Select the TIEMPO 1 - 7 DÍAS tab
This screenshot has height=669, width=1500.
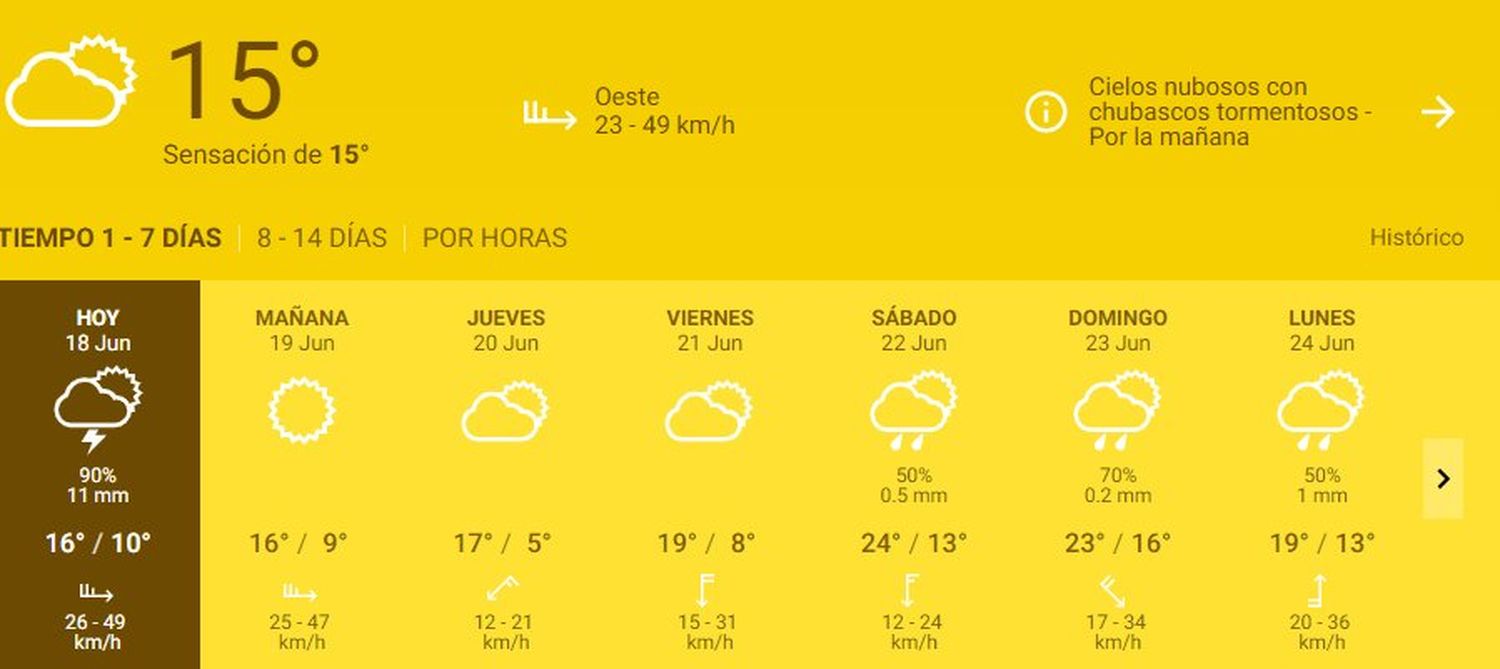click(x=111, y=238)
